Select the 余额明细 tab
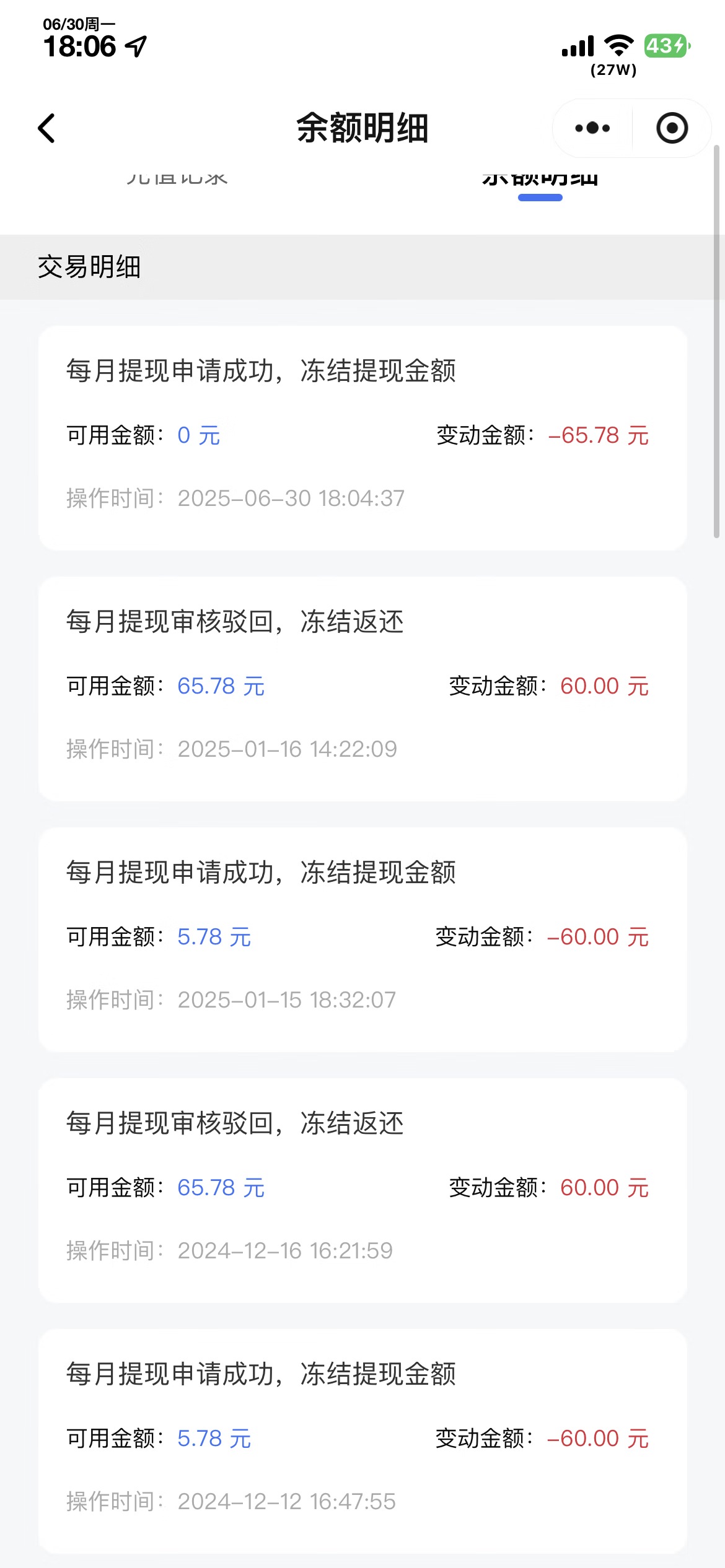This screenshot has height=1568, width=725. click(540, 178)
